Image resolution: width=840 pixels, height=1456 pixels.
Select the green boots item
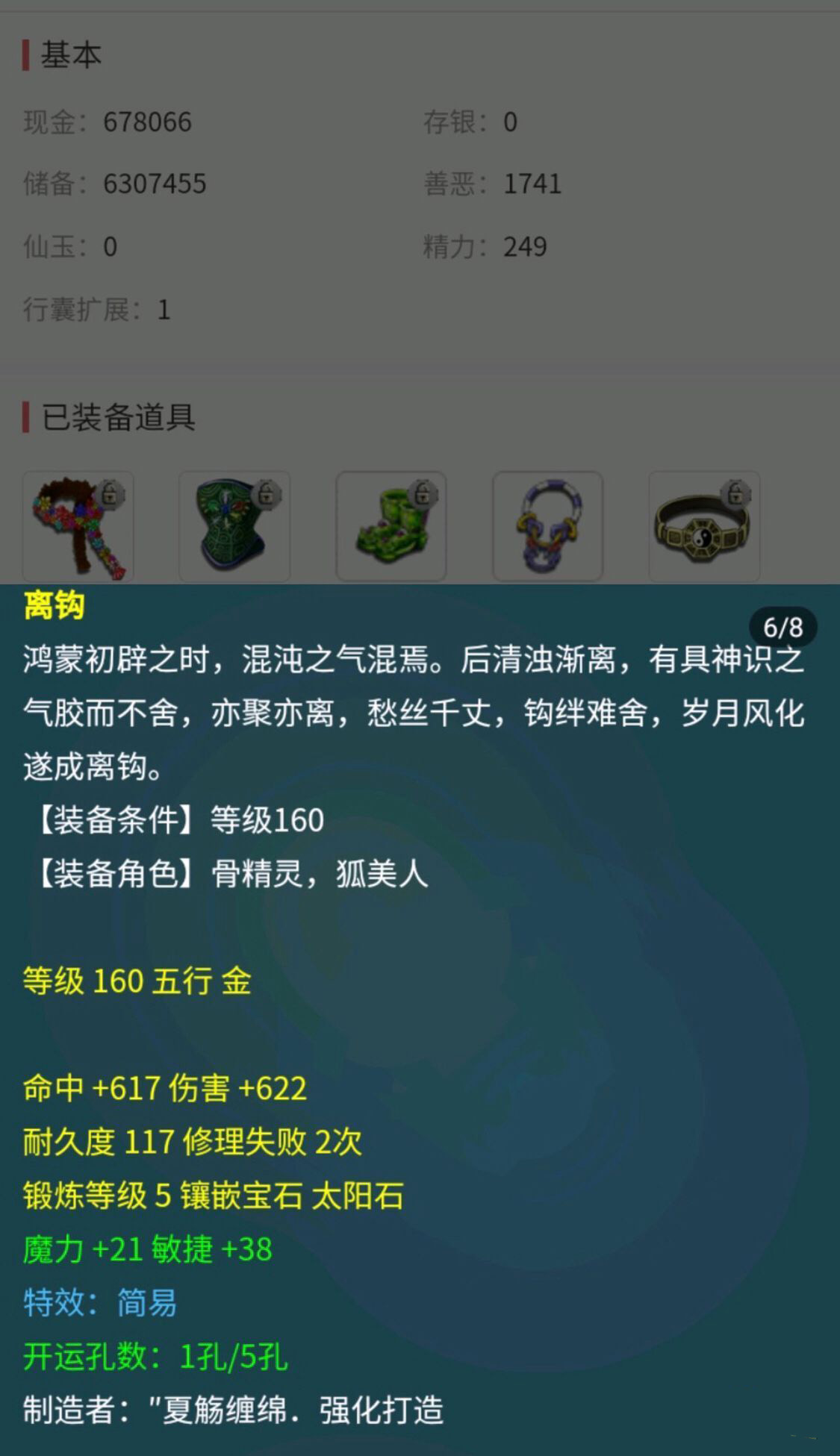coord(391,527)
